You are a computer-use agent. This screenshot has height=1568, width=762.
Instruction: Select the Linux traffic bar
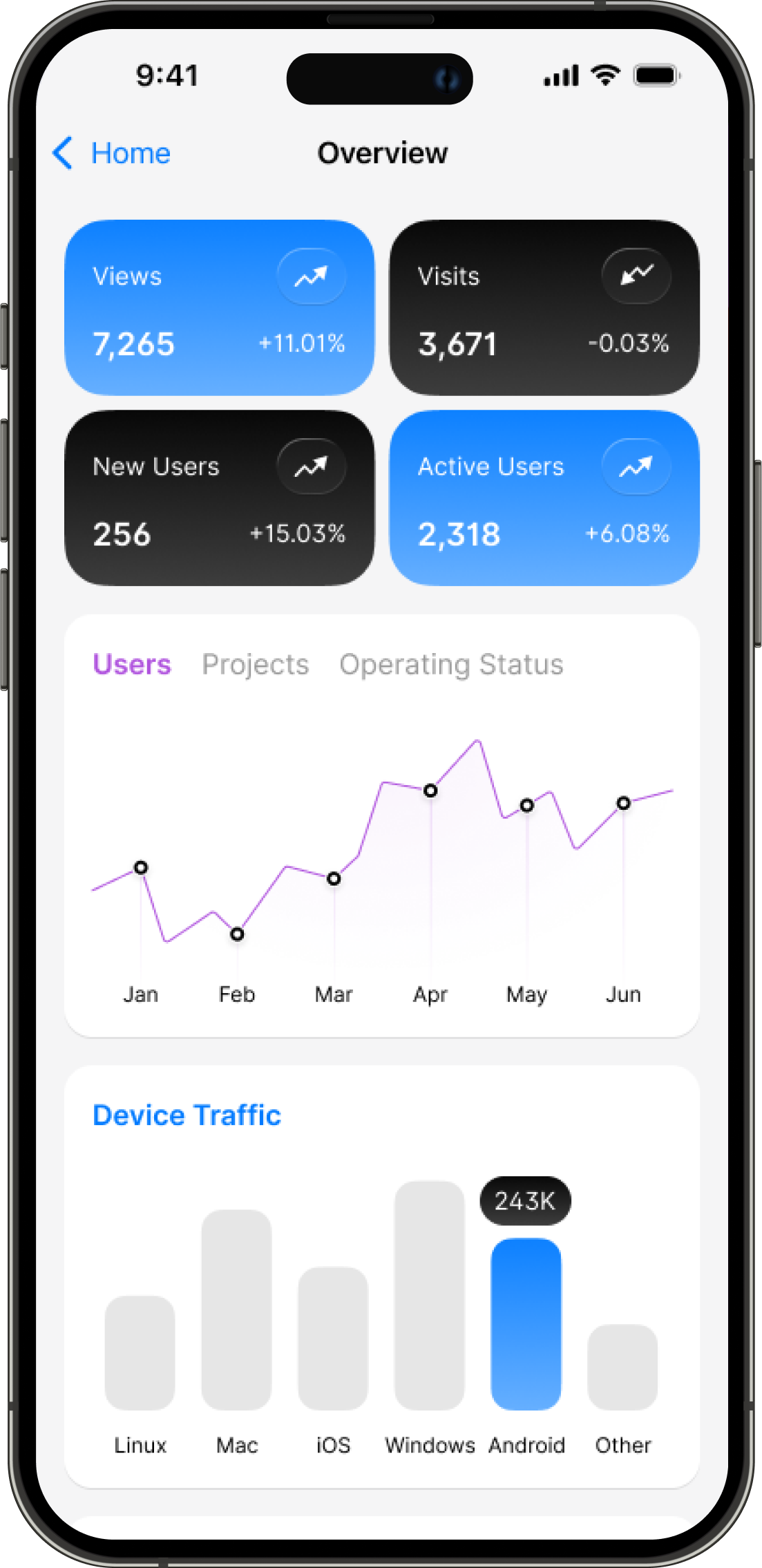coord(140,1352)
